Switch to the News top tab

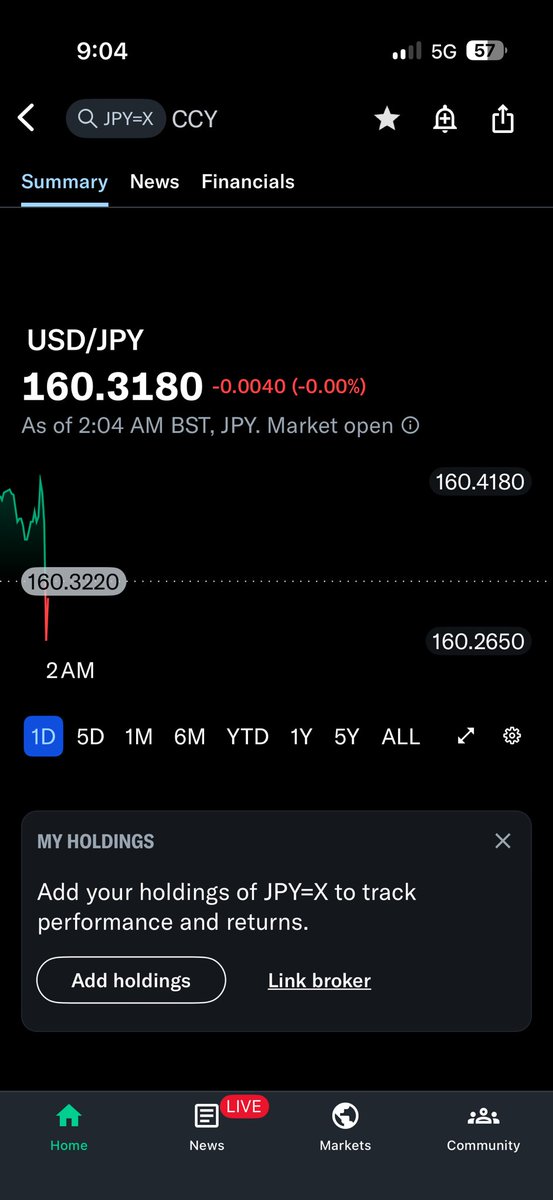pyautogui.click(x=154, y=182)
